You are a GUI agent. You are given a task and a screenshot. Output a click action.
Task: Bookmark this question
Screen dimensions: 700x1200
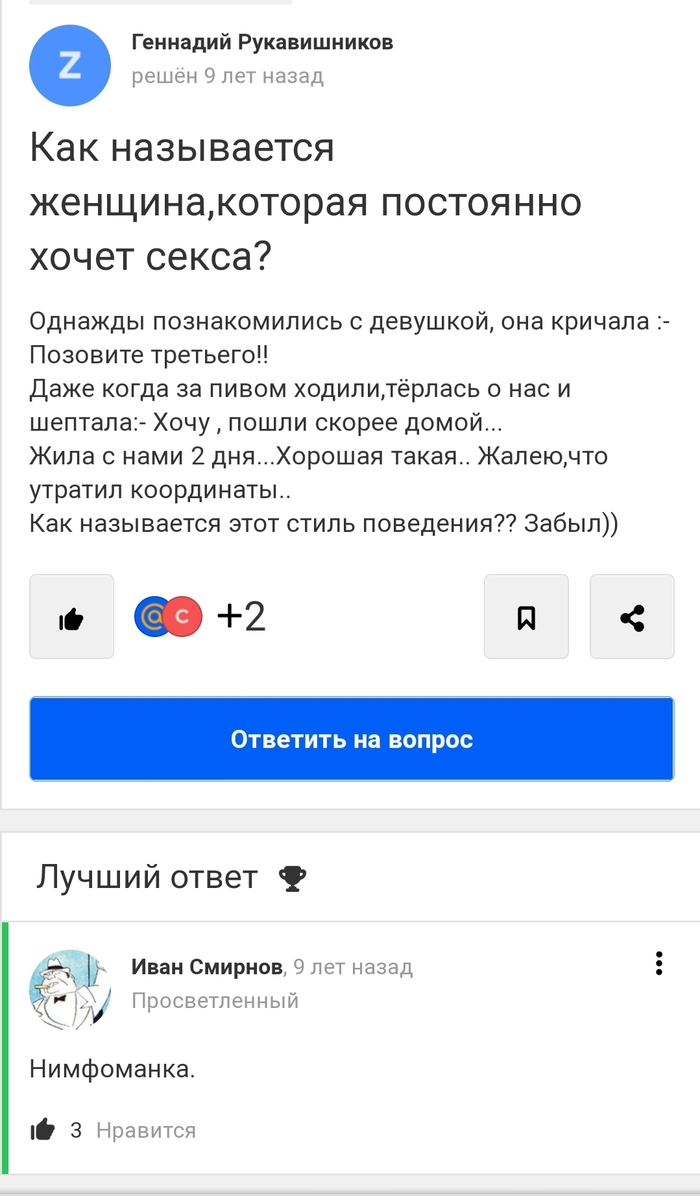(x=526, y=617)
